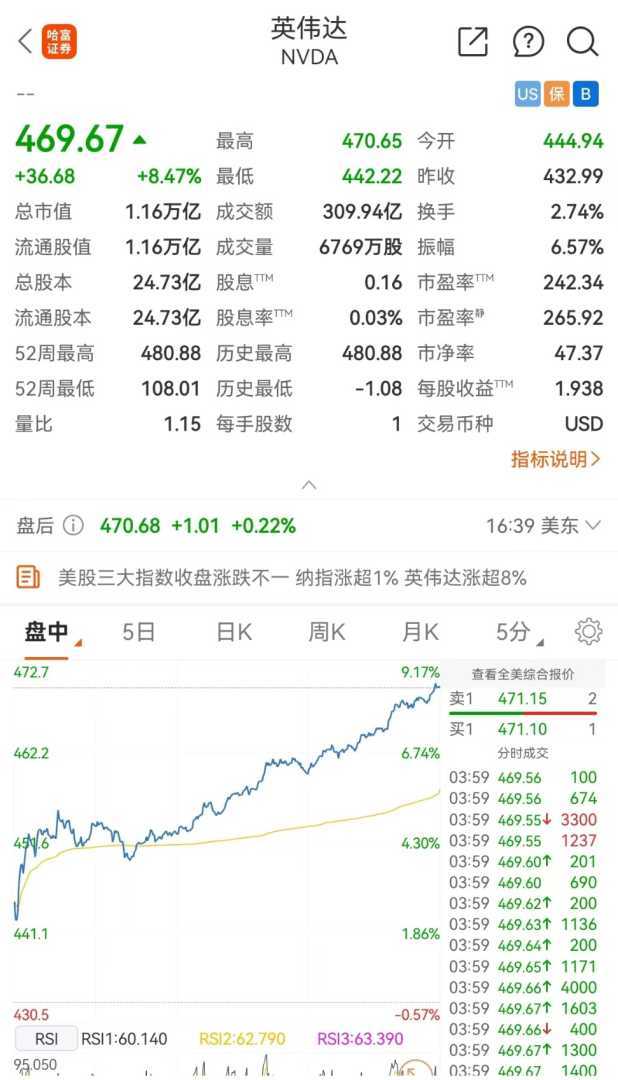The image size is (618, 1080).
Task: Open chart settings gear
Action: click(x=588, y=632)
